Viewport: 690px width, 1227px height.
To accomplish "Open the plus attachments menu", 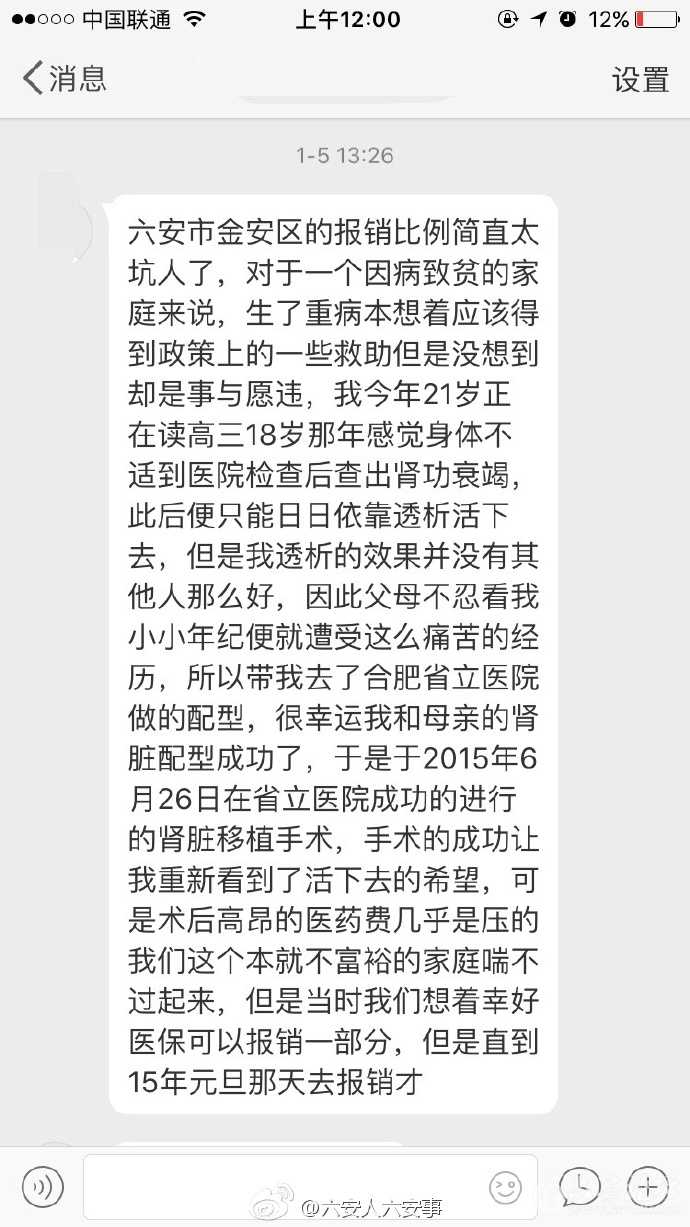I will [647, 1187].
